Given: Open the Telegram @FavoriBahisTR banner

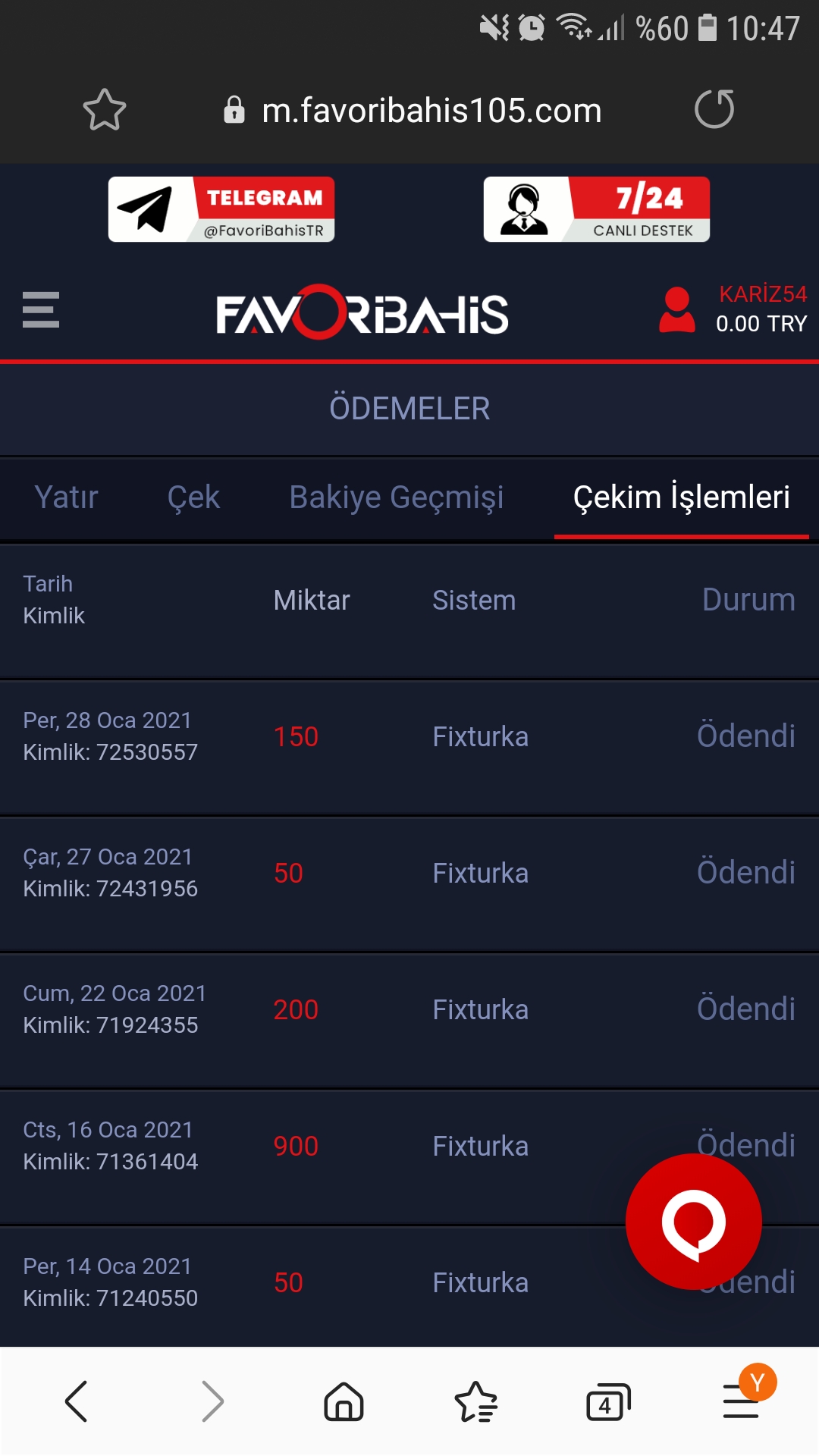Looking at the screenshot, I should click(x=221, y=209).
